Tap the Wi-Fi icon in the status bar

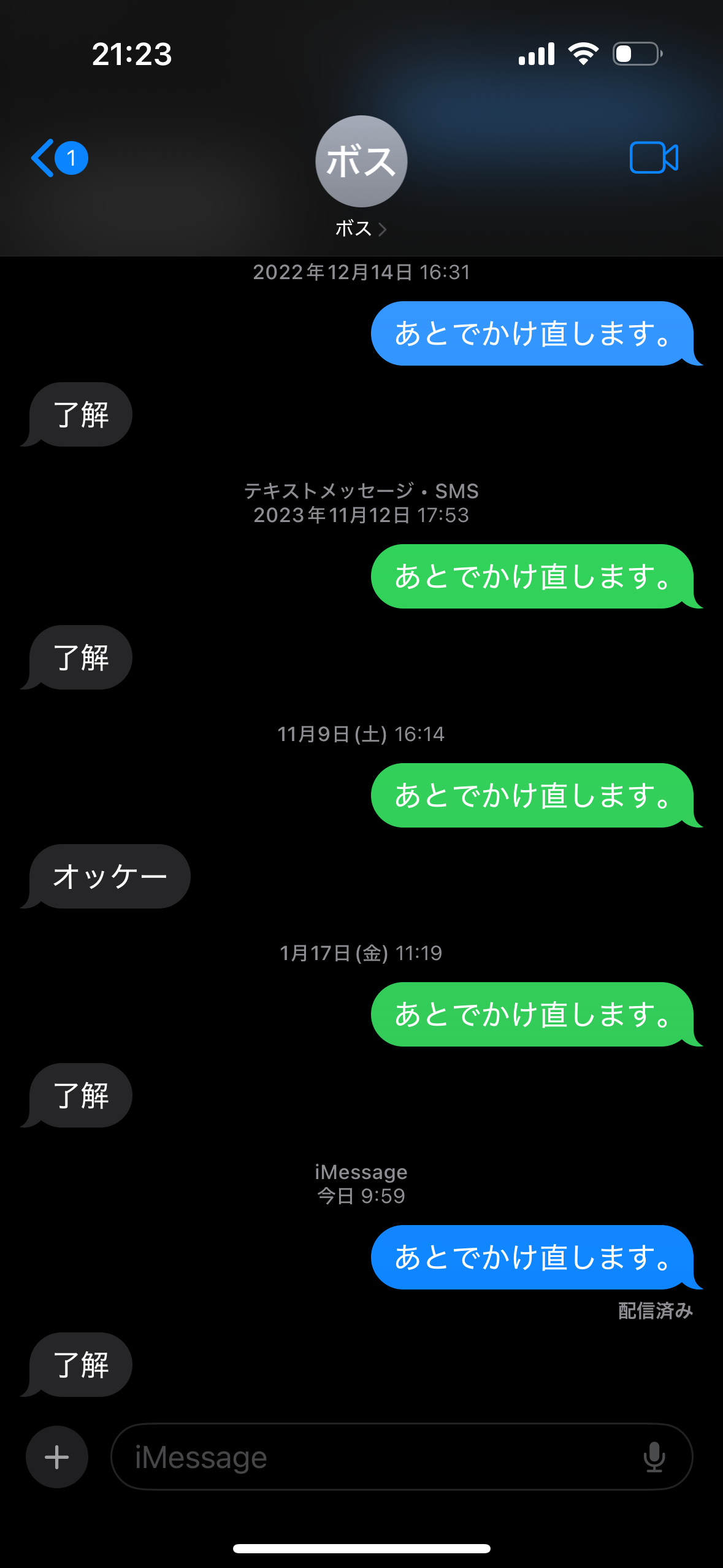[x=583, y=55]
